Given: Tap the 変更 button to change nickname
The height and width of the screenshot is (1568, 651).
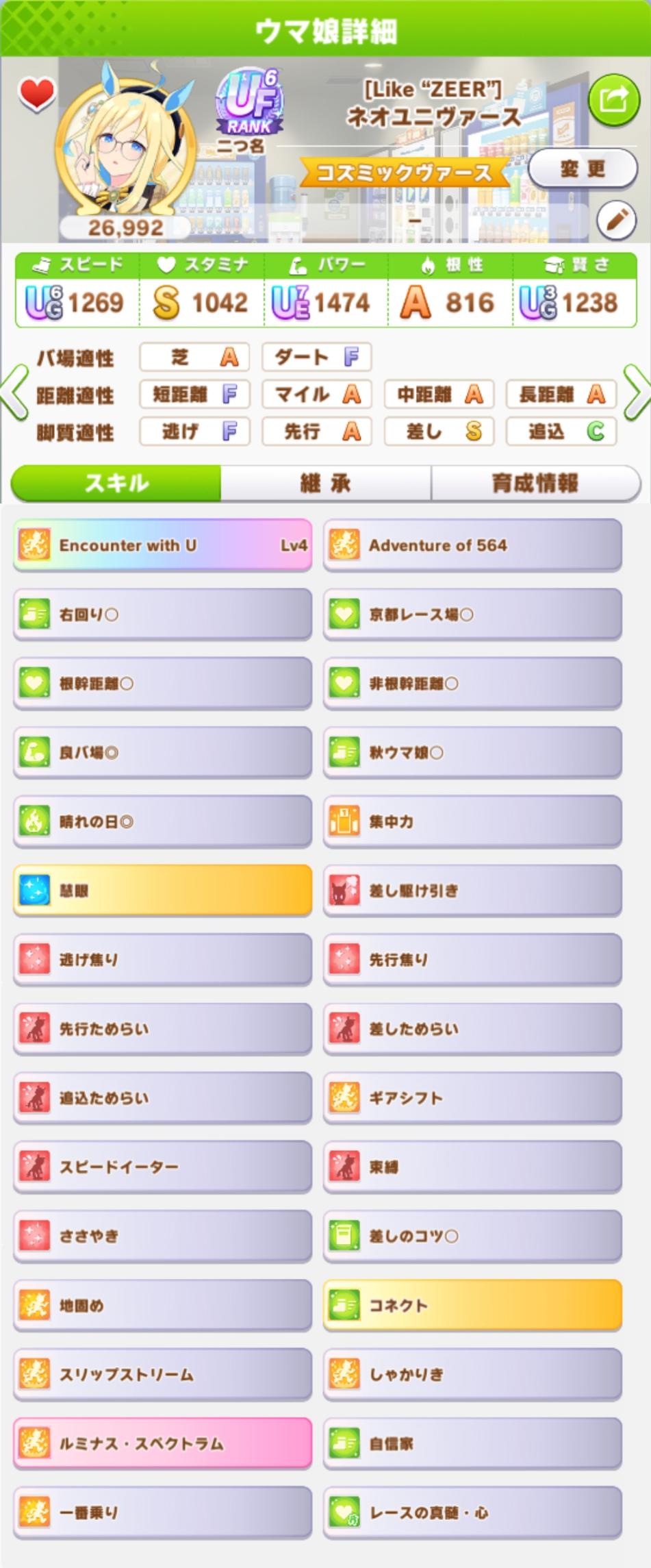Looking at the screenshot, I should [583, 169].
